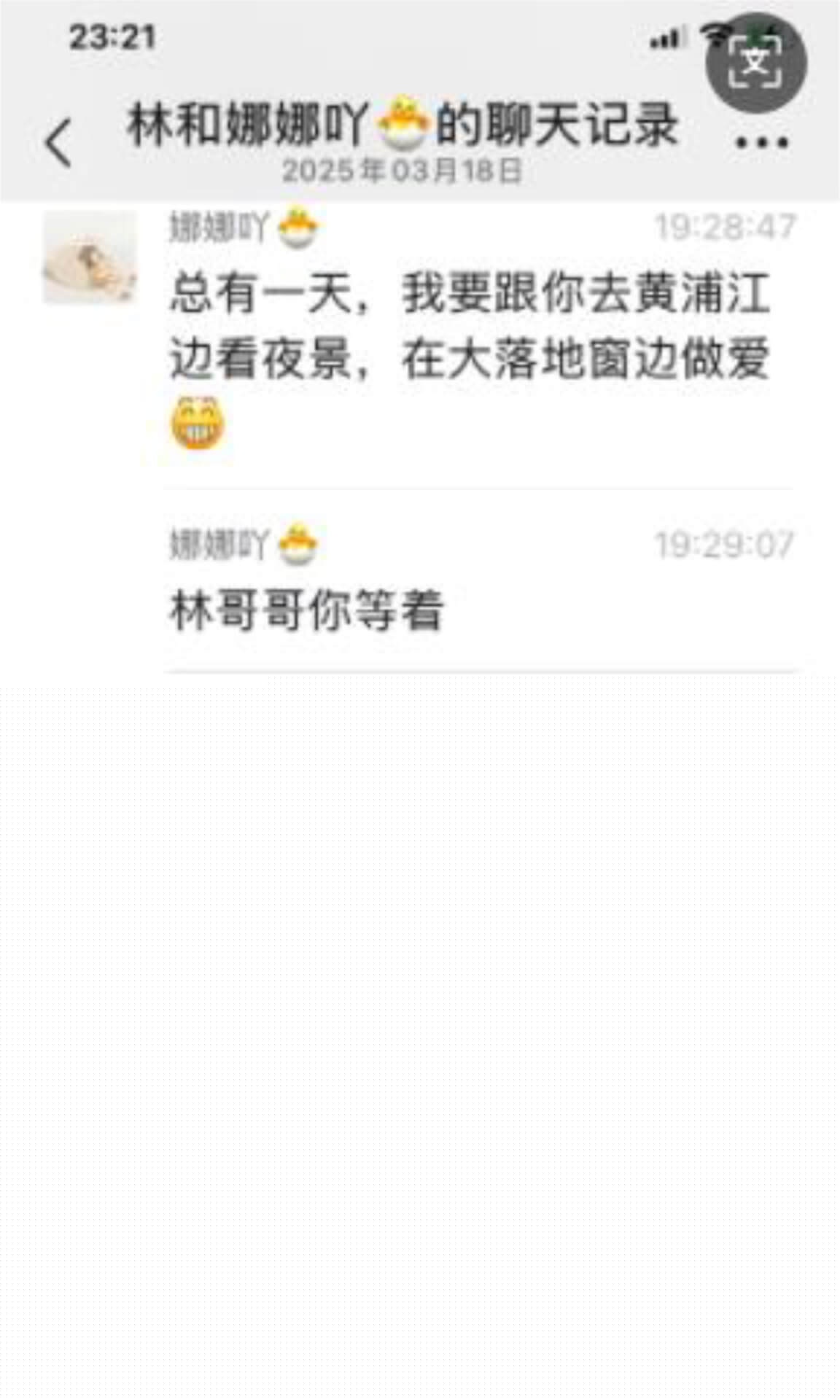Open the message sent at 19:28:47
The height and width of the screenshot is (1400, 840).
point(470,327)
